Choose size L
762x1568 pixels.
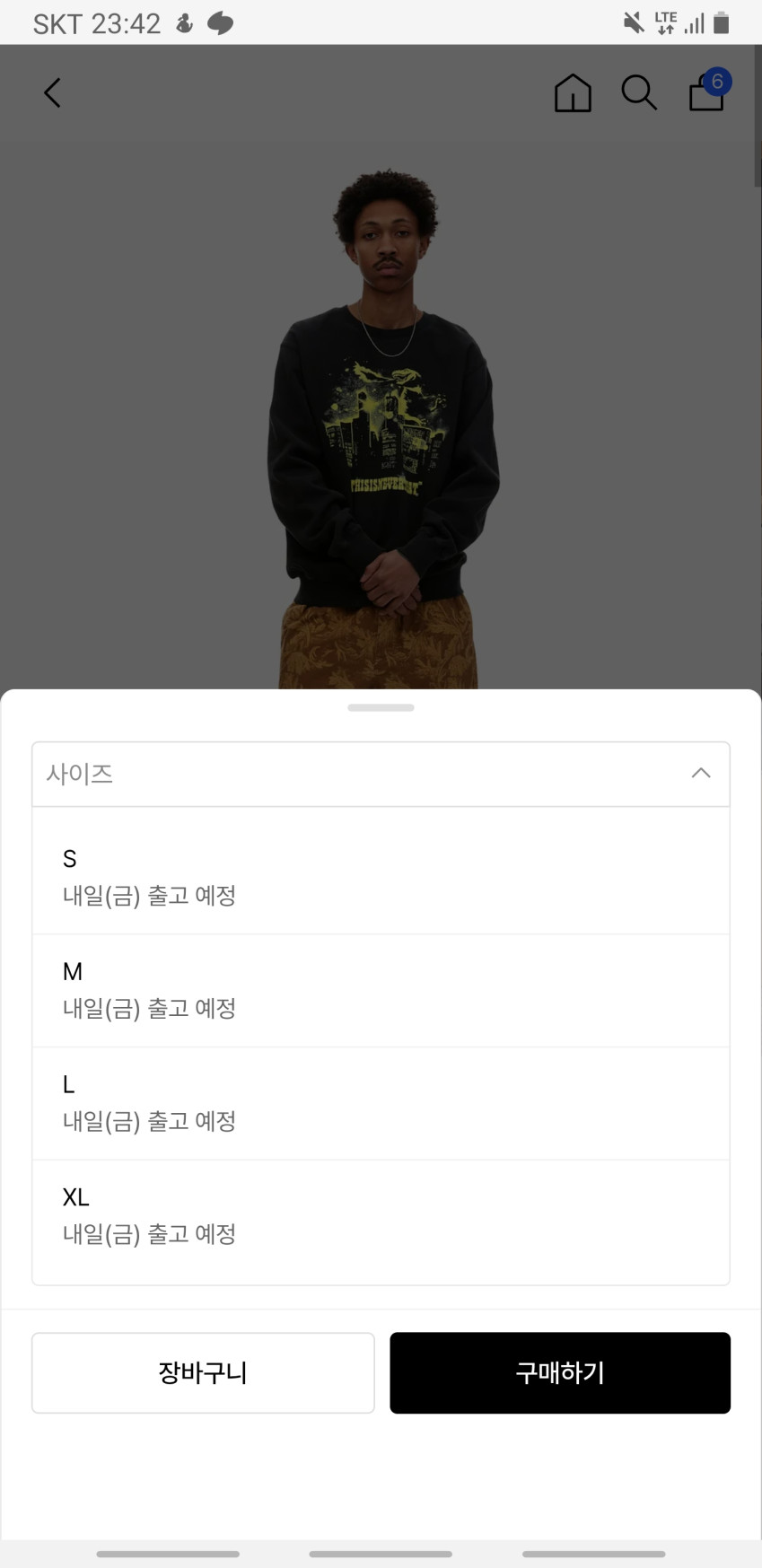pos(381,1102)
